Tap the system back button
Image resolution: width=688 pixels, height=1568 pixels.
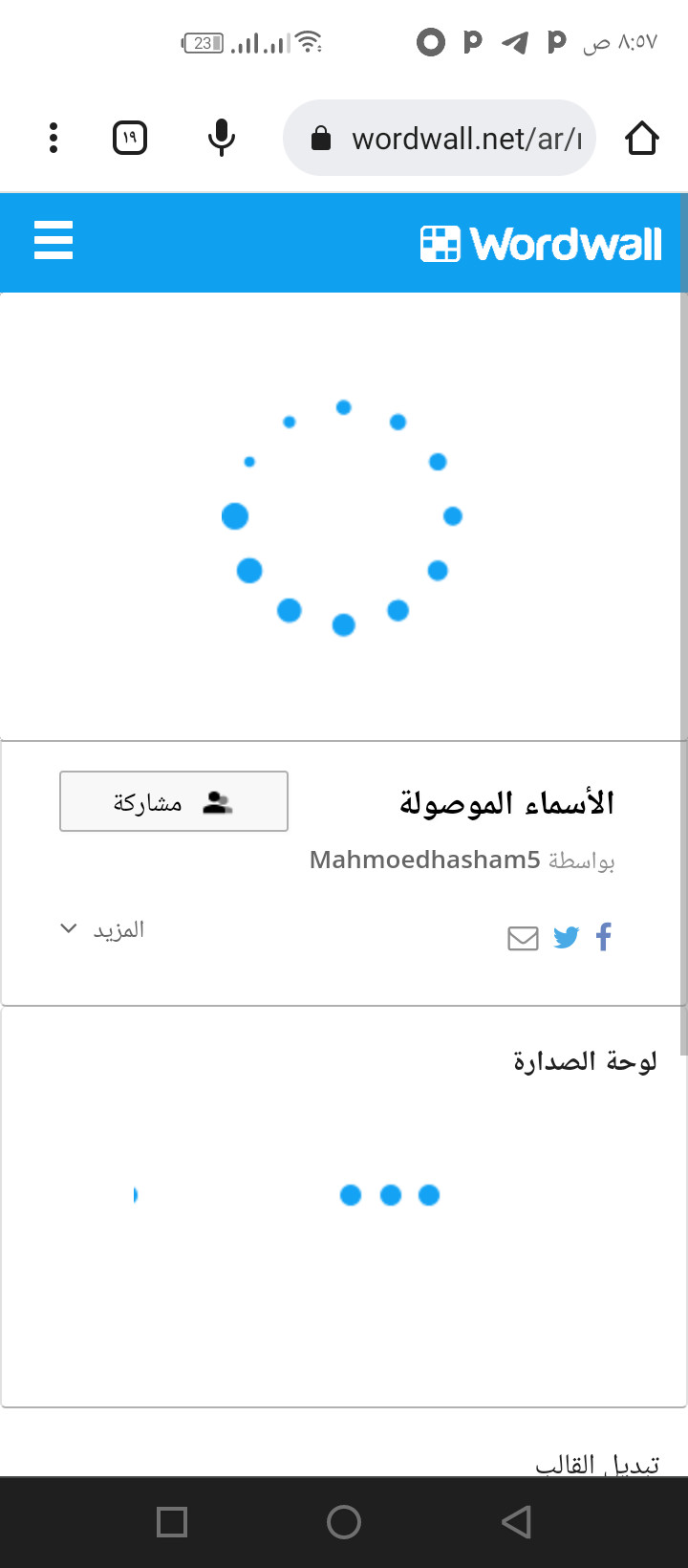[x=516, y=1522]
